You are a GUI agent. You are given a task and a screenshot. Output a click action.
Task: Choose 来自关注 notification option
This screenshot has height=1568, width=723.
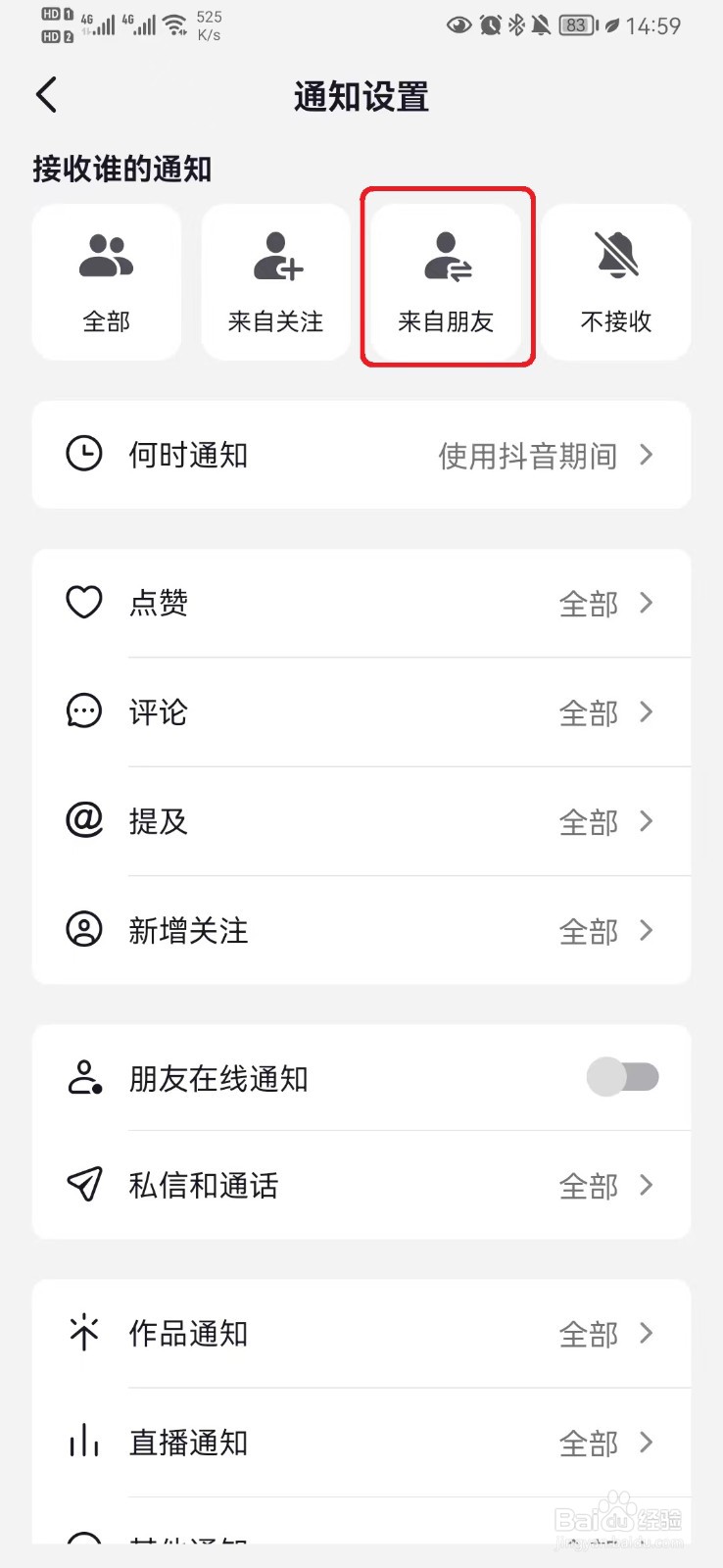tap(276, 281)
